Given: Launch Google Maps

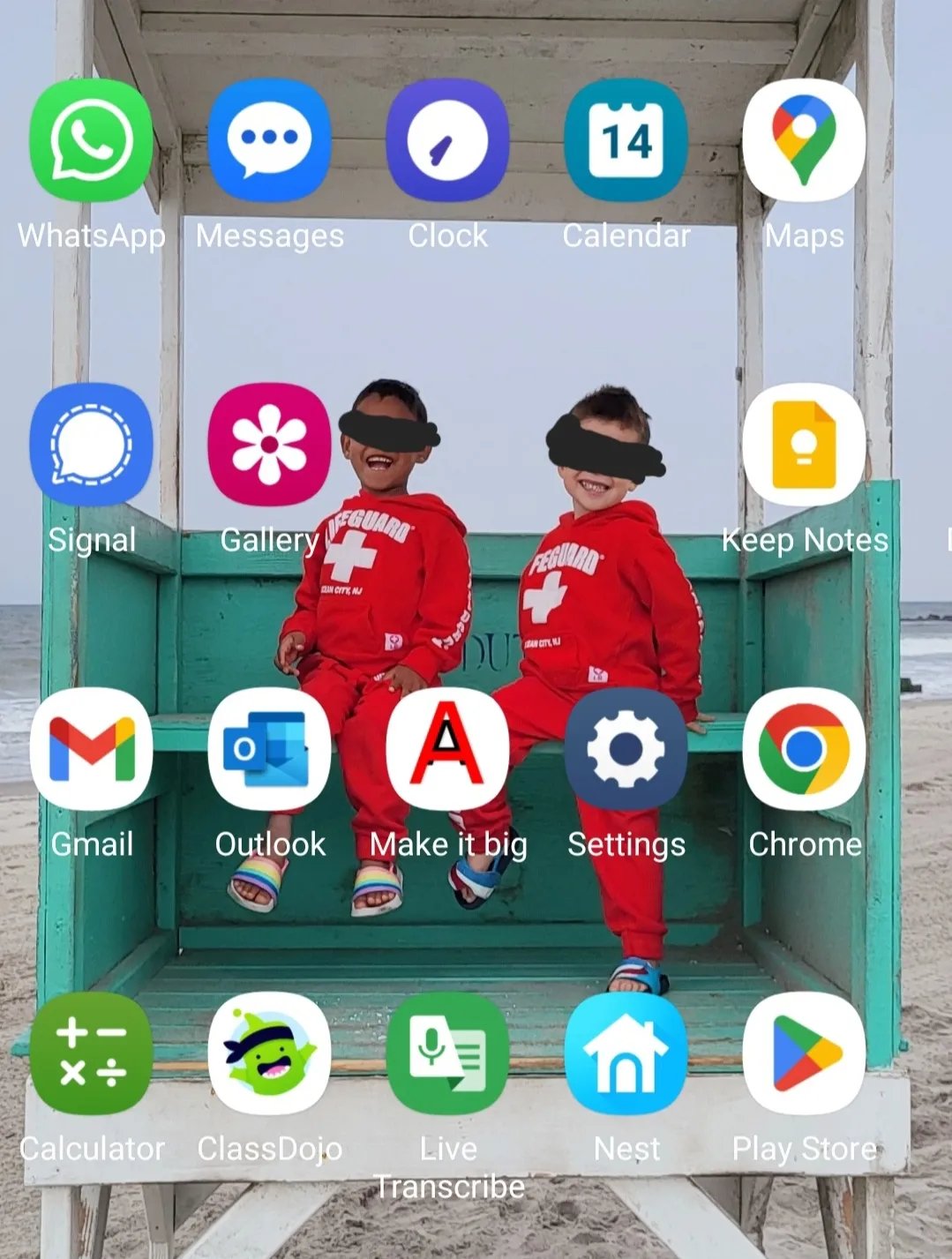Looking at the screenshot, I should tap(804, 141).
